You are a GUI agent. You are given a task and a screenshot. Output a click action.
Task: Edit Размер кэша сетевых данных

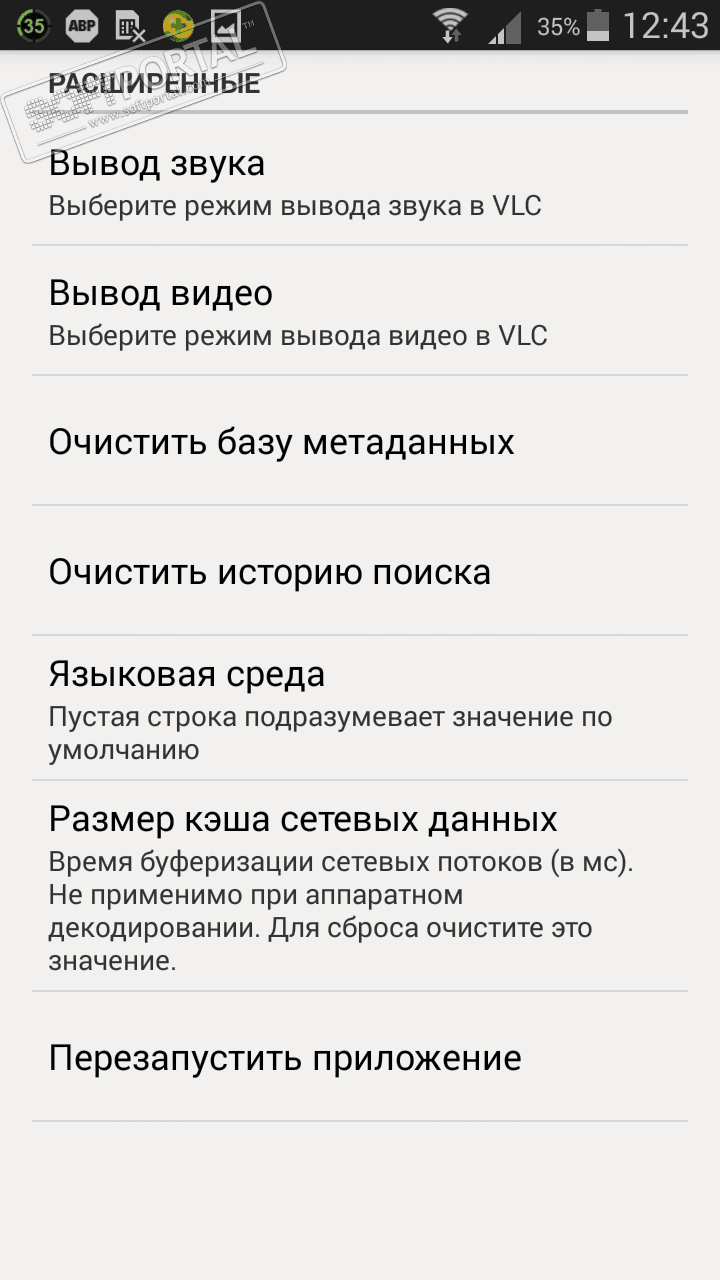[x=360, y=886]
